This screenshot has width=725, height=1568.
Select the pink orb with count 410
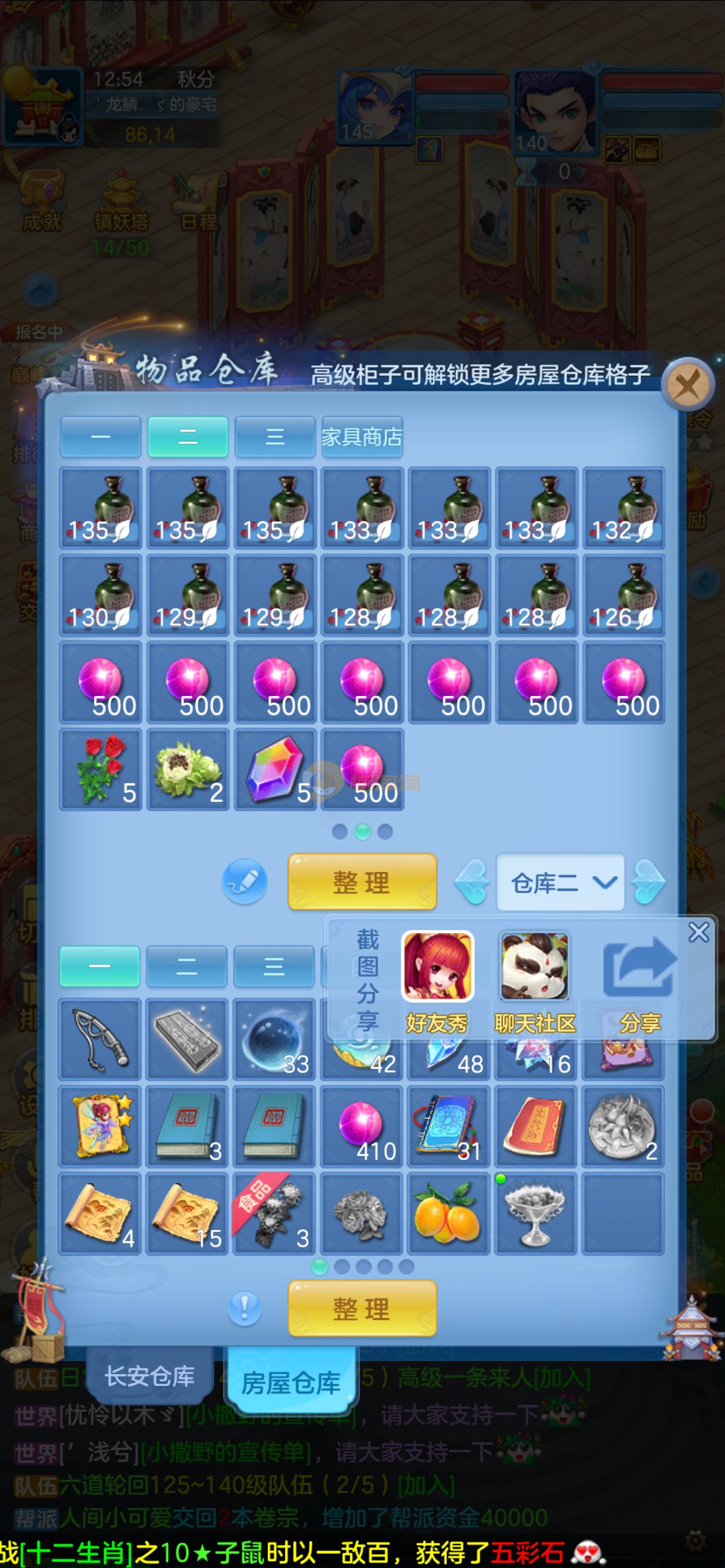point(362,1127)
